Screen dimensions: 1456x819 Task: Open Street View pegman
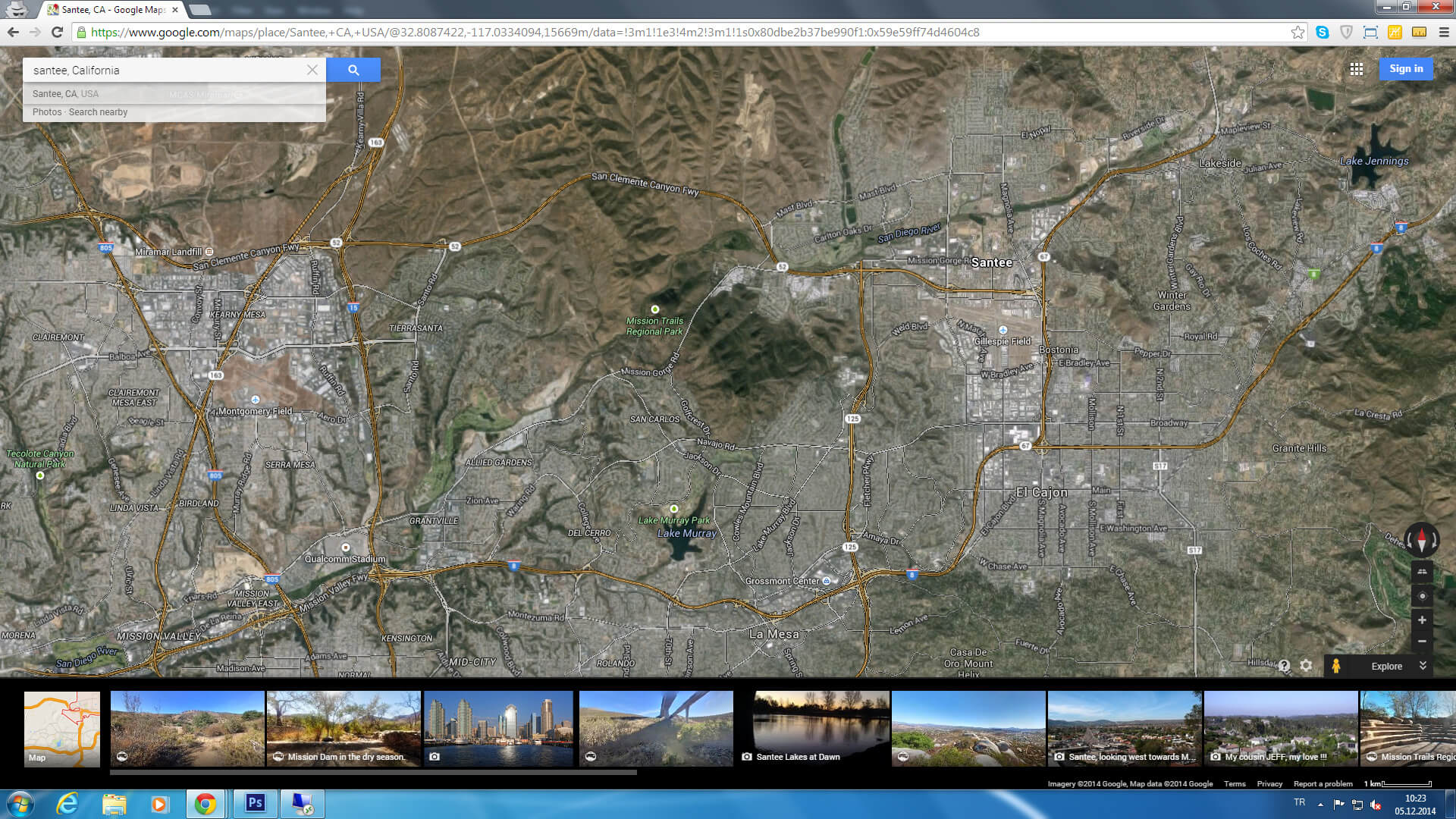click(x=1336, y=666)
